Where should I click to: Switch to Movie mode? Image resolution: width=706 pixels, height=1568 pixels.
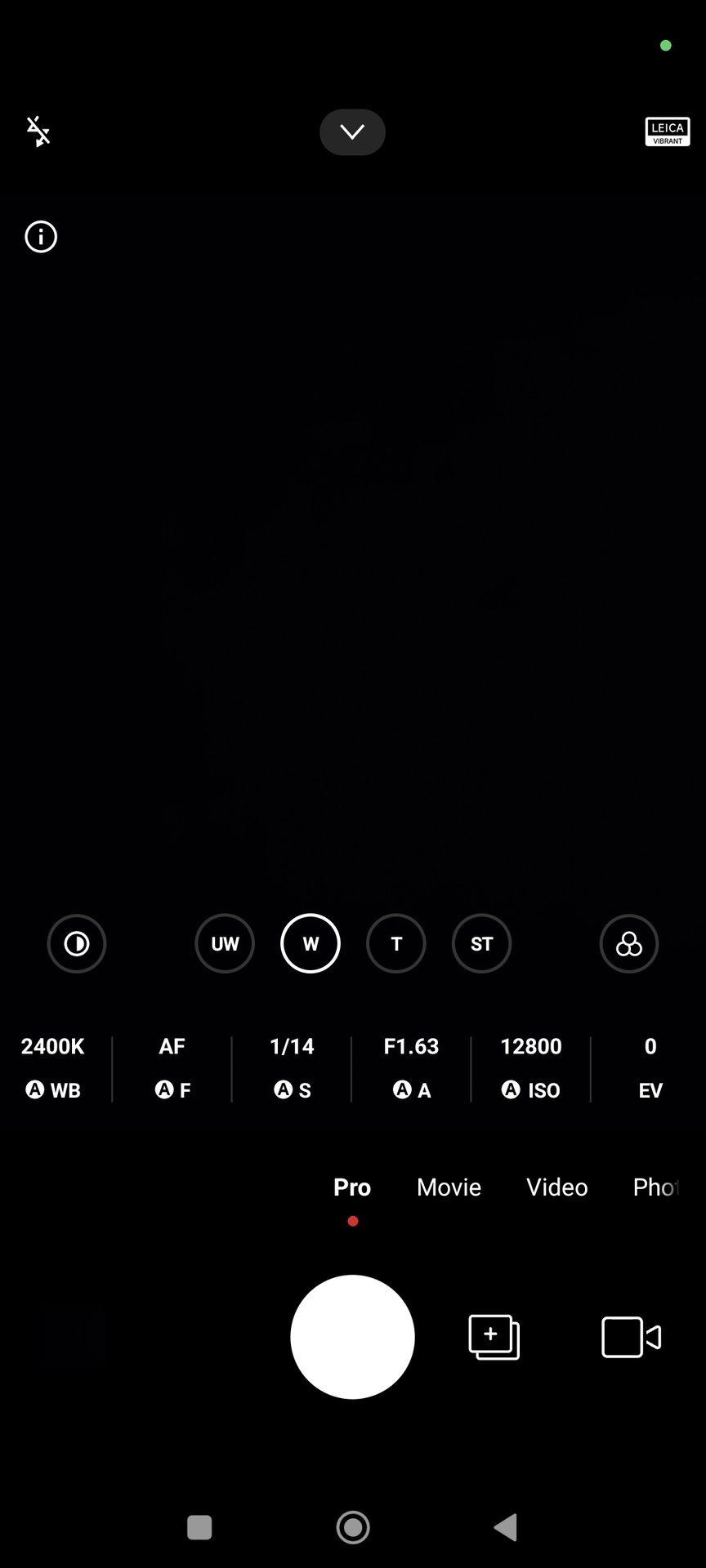pos(449,1187)
